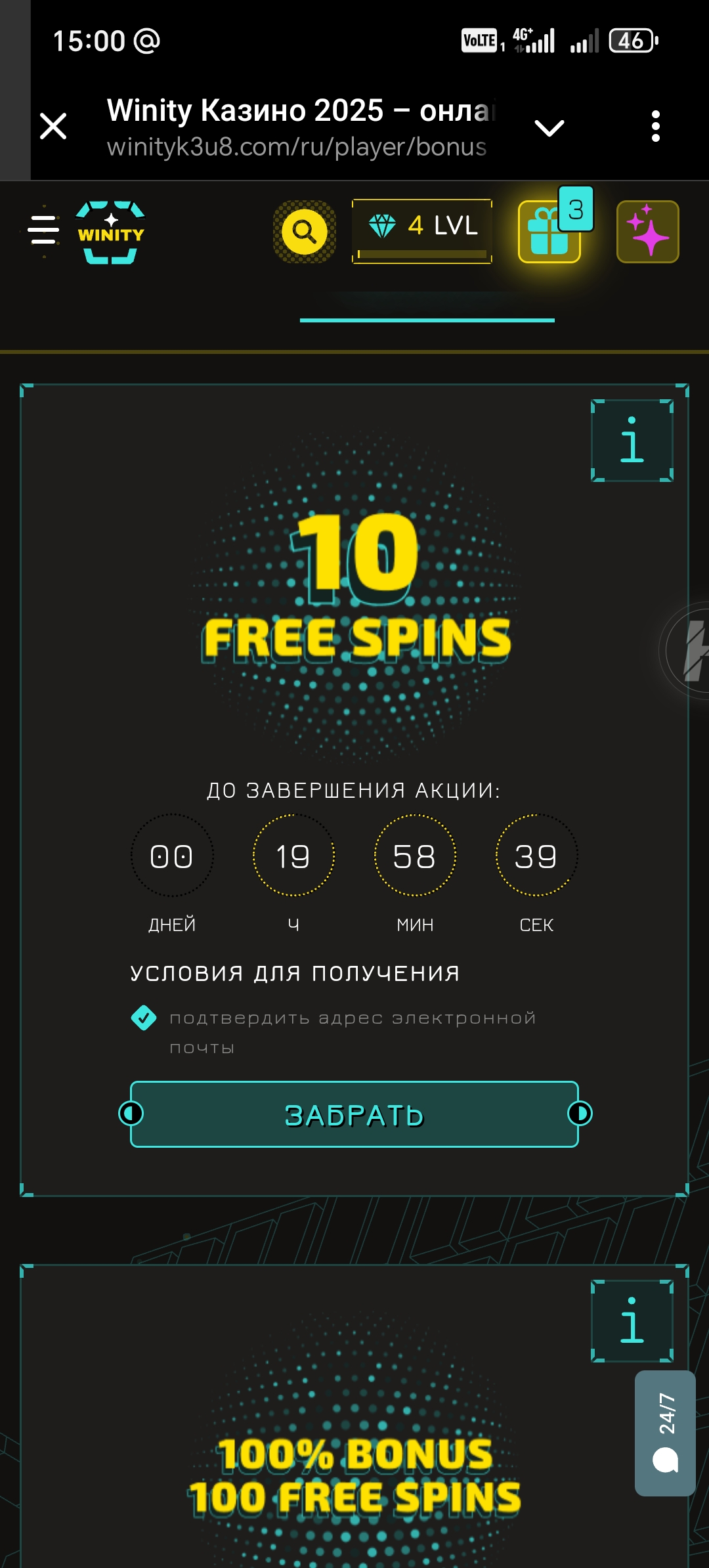Claim bonus with the ЗАБРАТЬ button
Screen dimensions: 709x1568
[x=354, y=1114]
